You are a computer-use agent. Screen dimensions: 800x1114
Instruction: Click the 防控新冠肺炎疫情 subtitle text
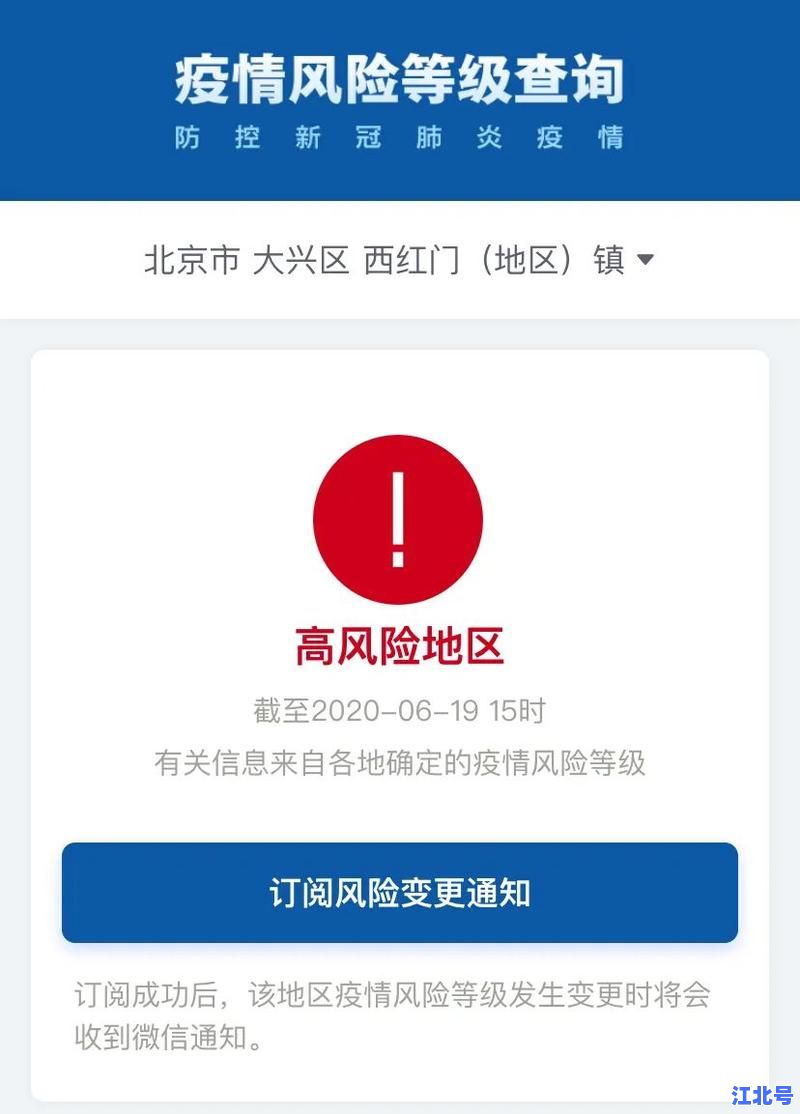[398, 138]
